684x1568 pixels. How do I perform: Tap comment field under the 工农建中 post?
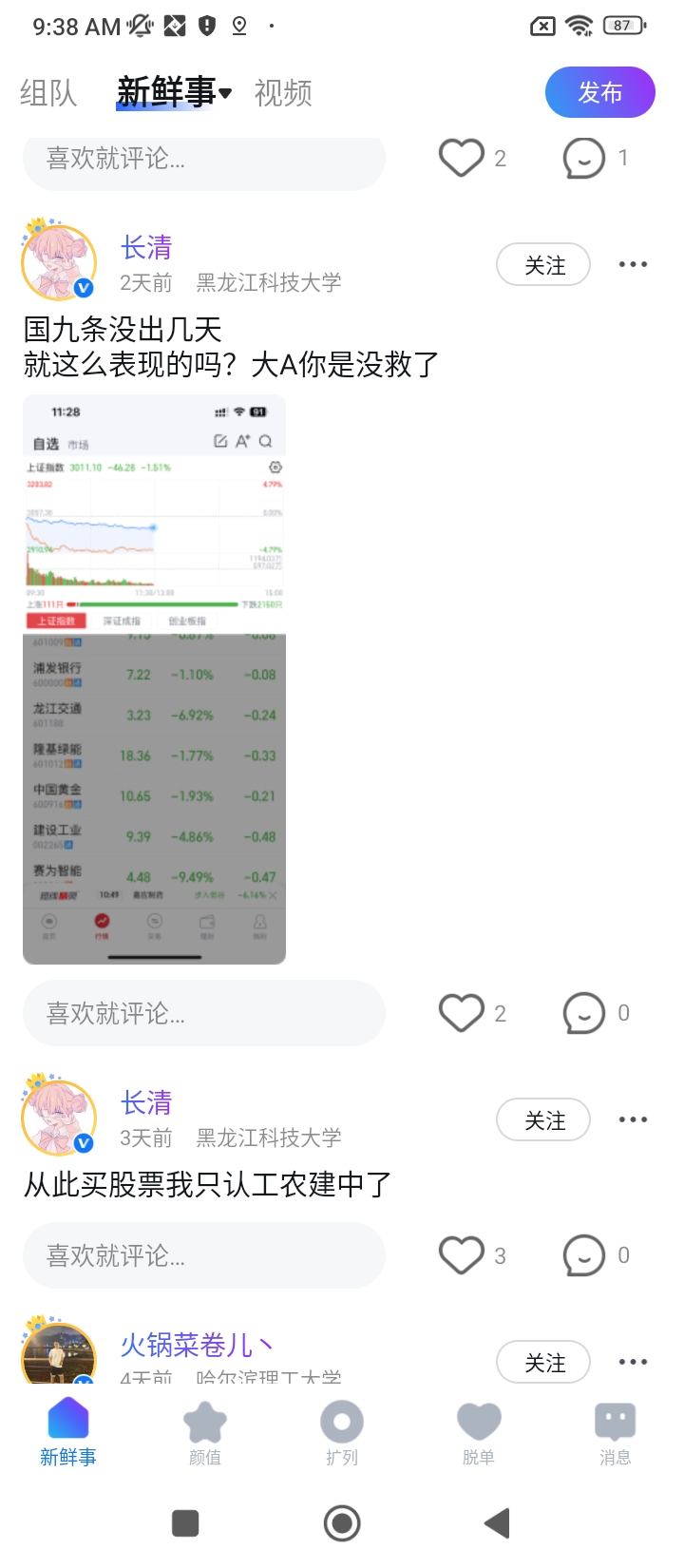(203, 1255)
